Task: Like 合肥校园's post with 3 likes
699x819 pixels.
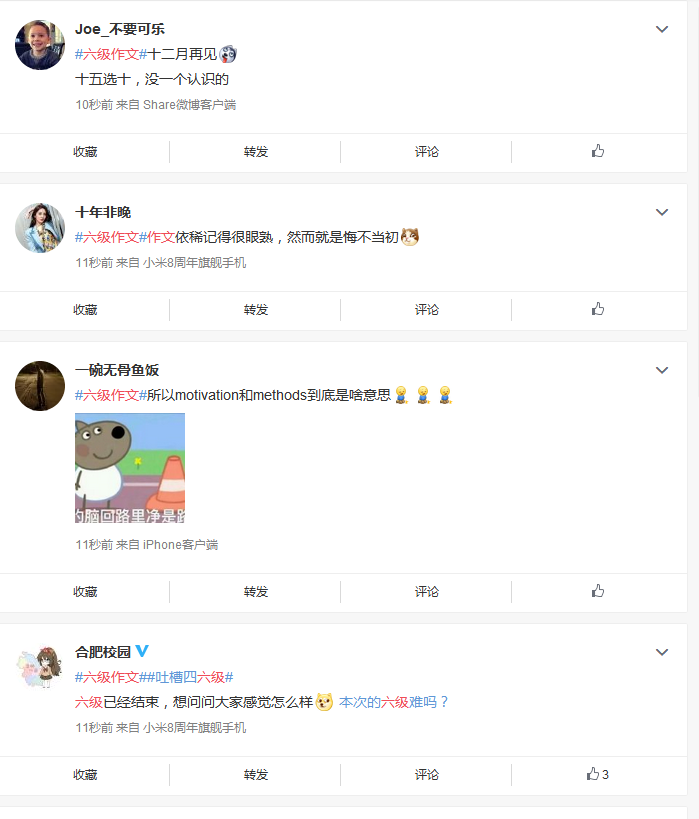Action: tap(597, 774)
